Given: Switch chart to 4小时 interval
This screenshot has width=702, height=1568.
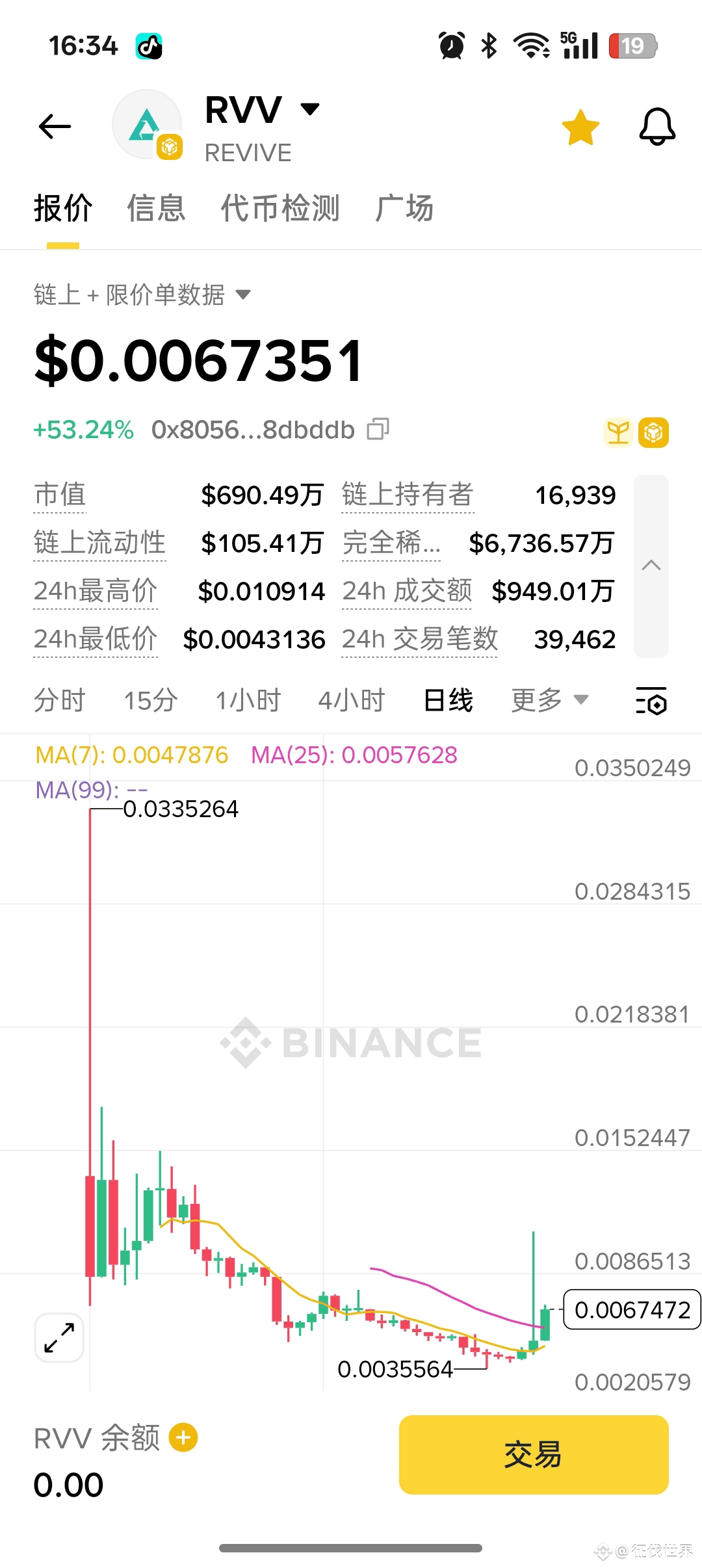Looking at the screenshot, I should (351, 700).
